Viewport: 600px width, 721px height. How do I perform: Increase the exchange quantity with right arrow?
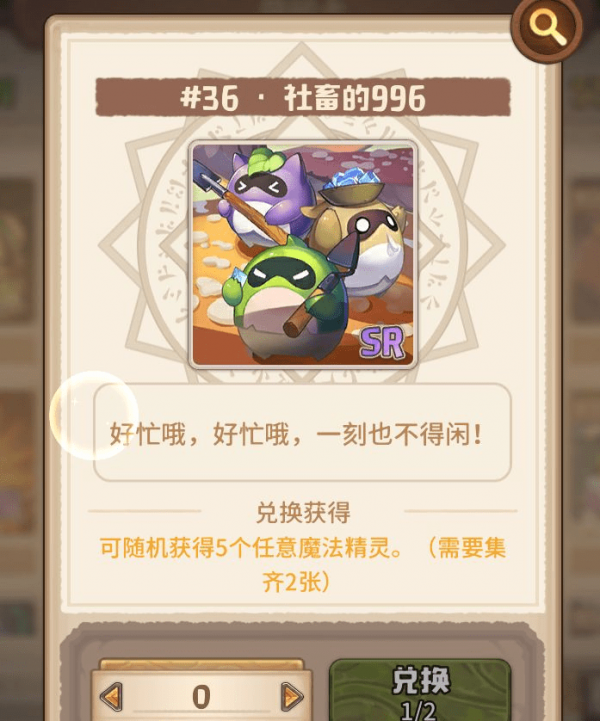[x=291, y=696]
